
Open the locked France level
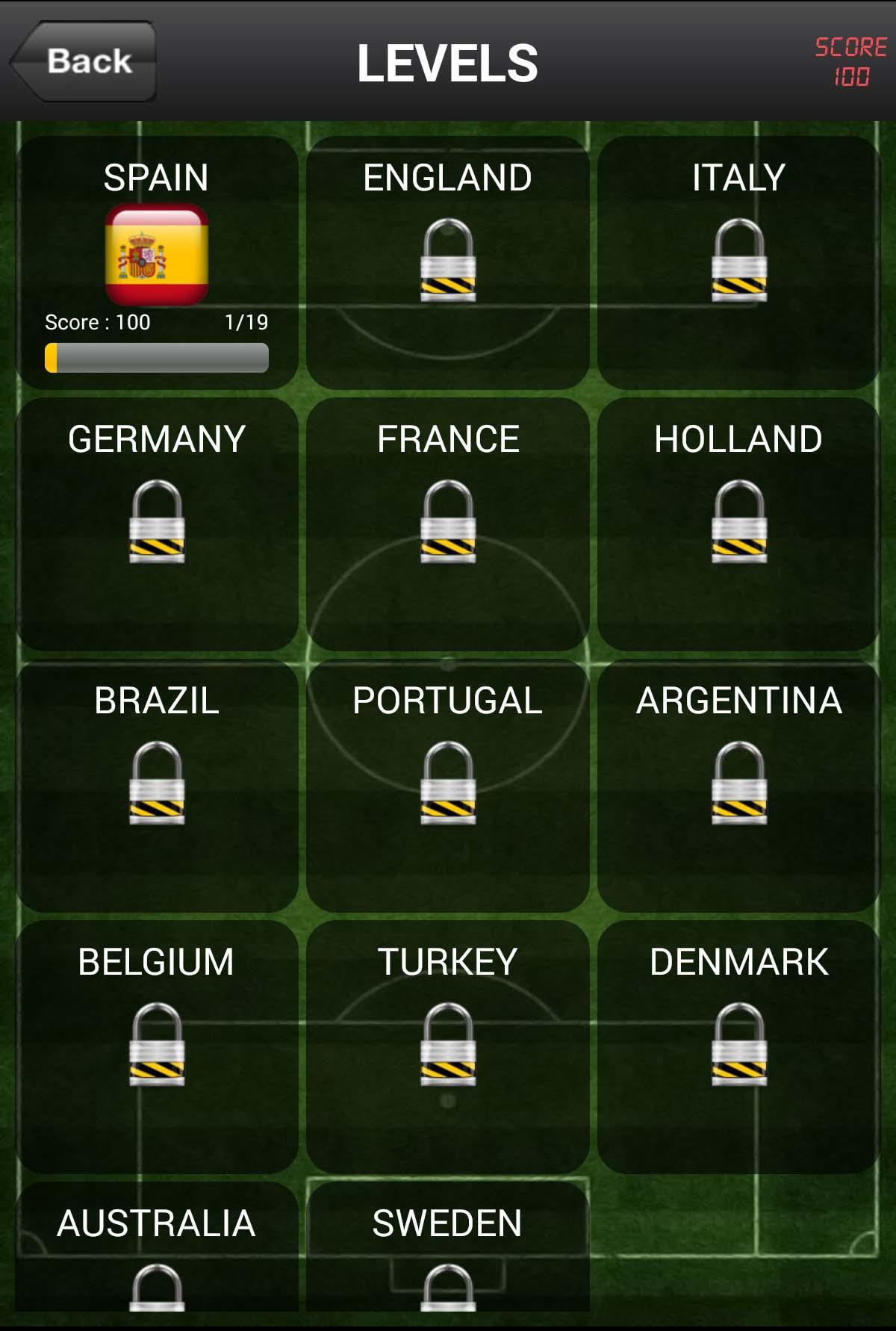pos(448,521)
